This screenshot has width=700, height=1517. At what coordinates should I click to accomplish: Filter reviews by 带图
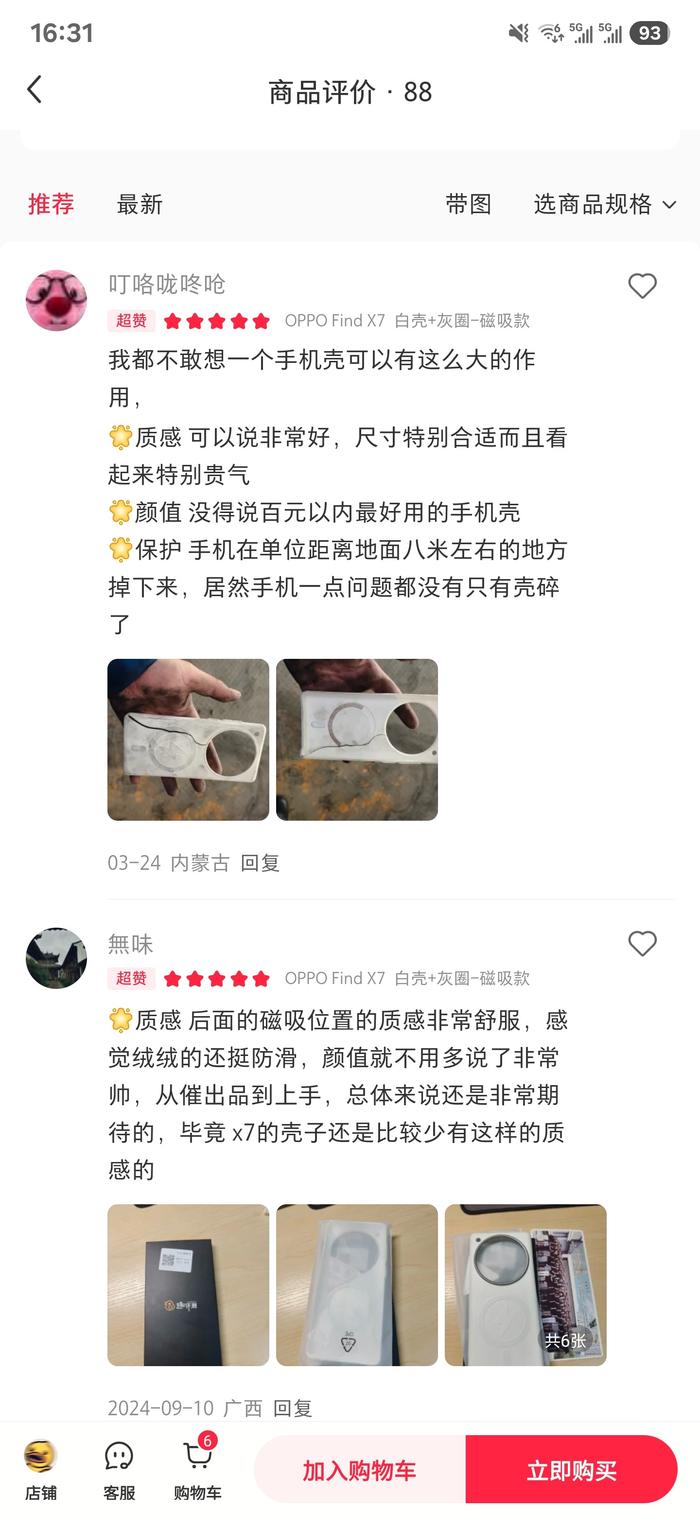[x=468, y=204]
